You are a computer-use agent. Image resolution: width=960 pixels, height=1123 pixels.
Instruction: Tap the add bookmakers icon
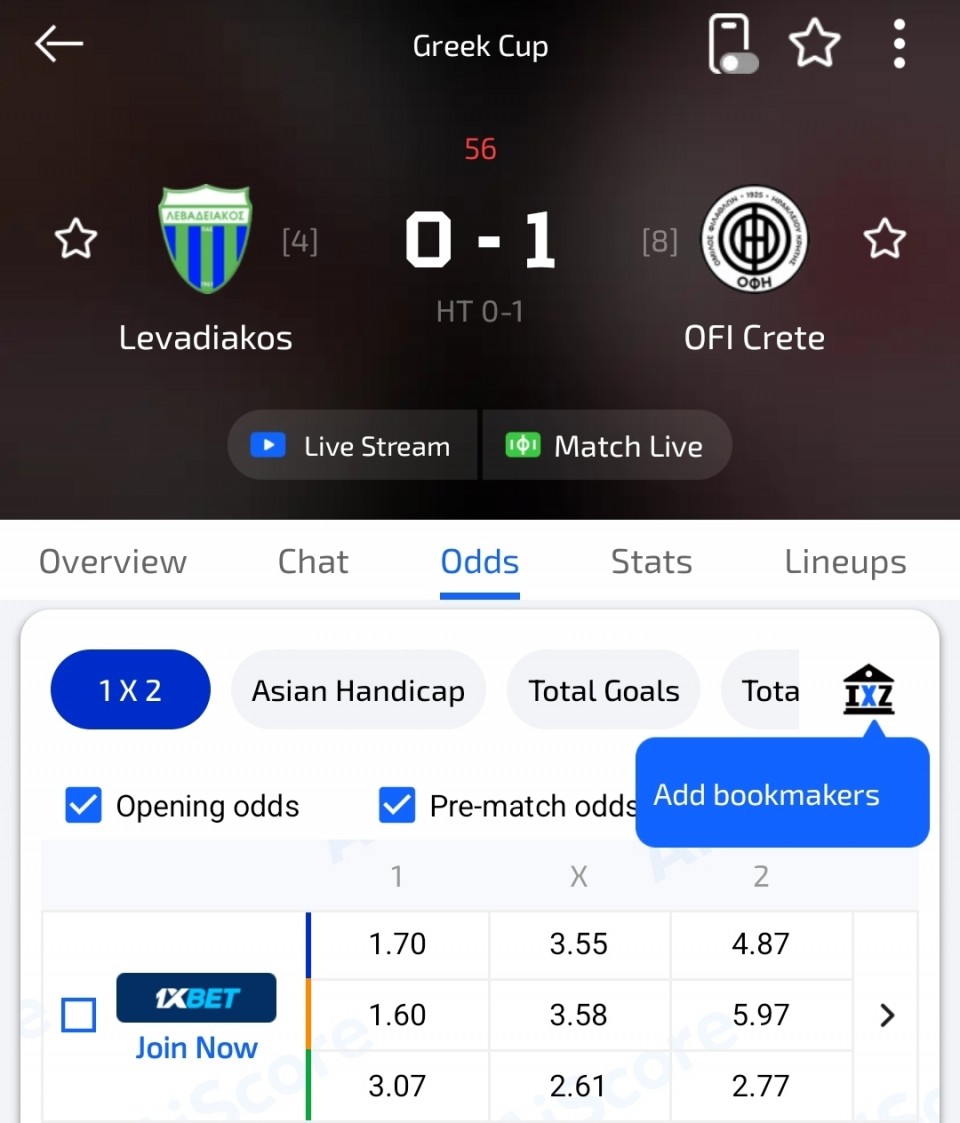[868, 689]
